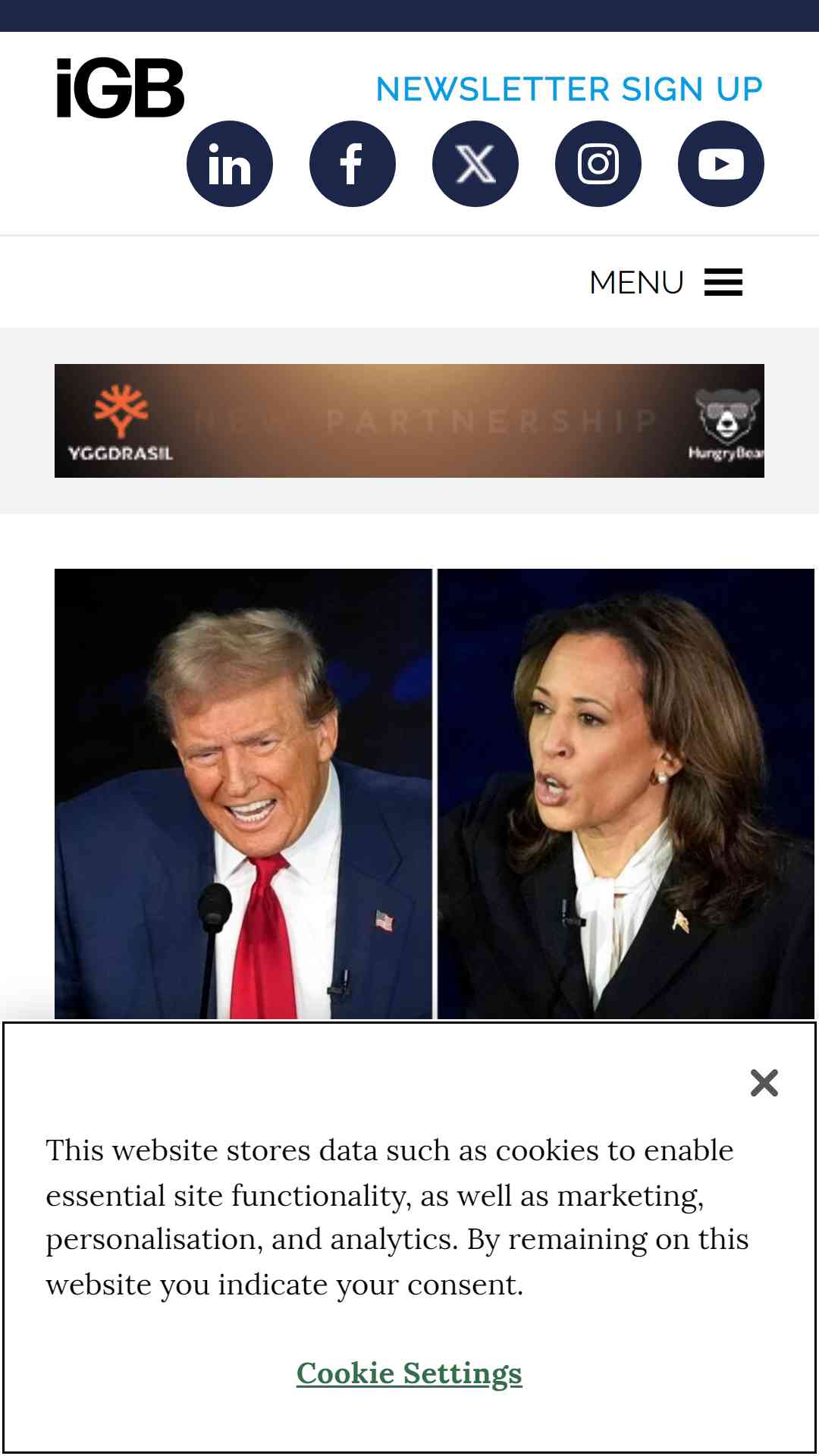Open Cookie Settings
Screen dimensions: 819x1456
[x=409, y=1373]
